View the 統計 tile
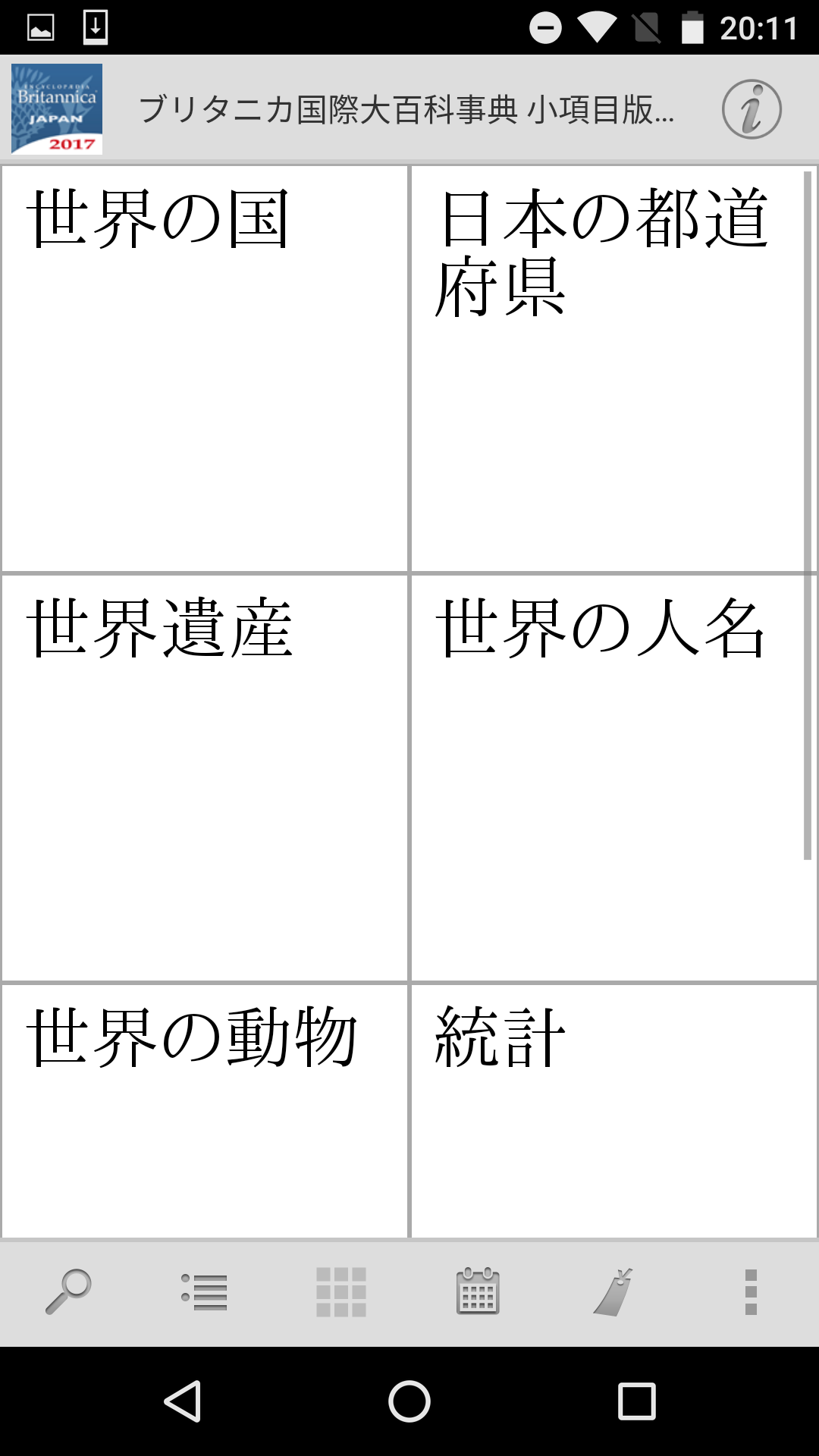This screenshot has width=819, height=1456. (613, 1111)
